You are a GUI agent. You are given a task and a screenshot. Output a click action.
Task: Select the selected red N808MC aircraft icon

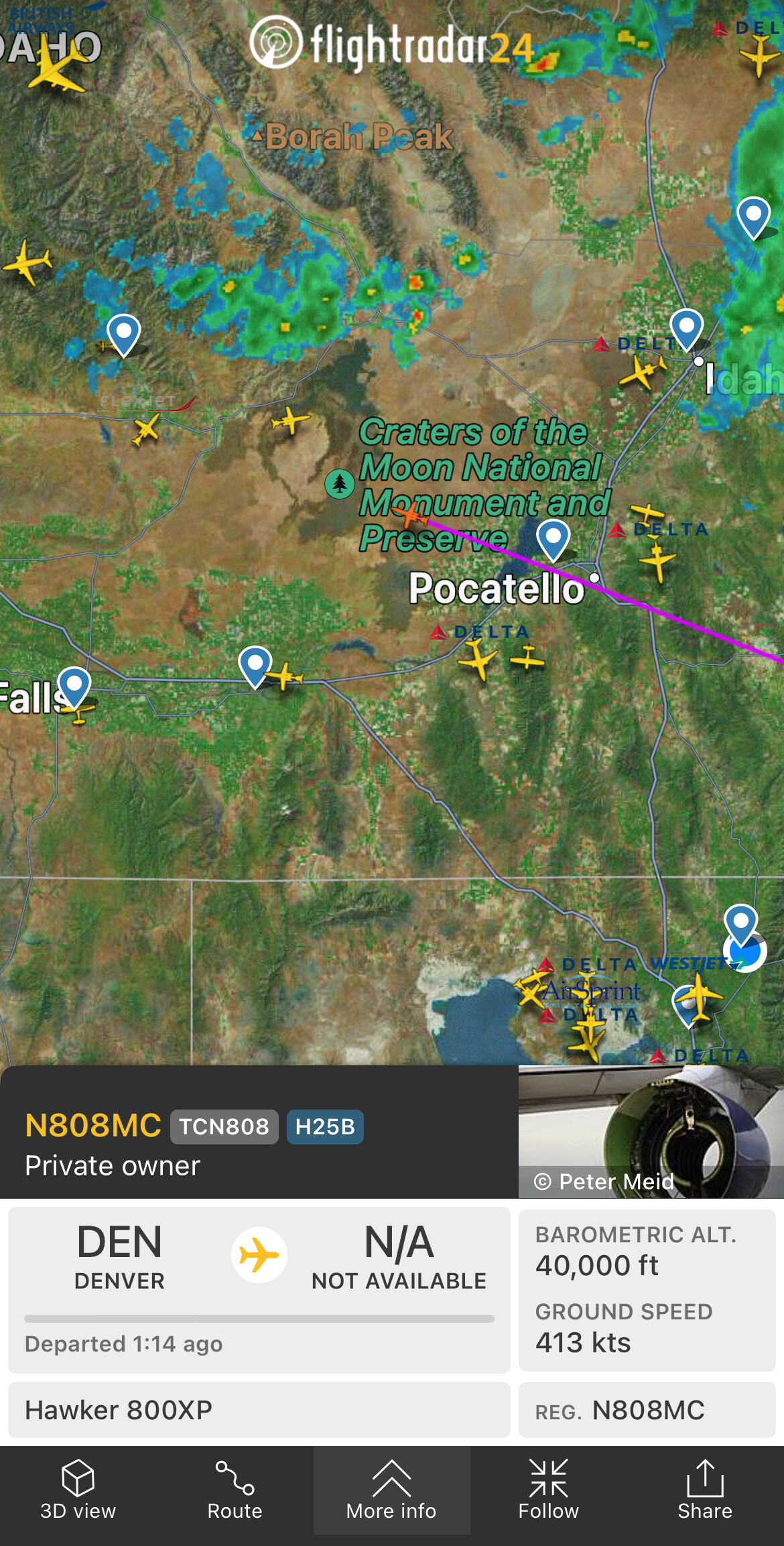point(409,516)
